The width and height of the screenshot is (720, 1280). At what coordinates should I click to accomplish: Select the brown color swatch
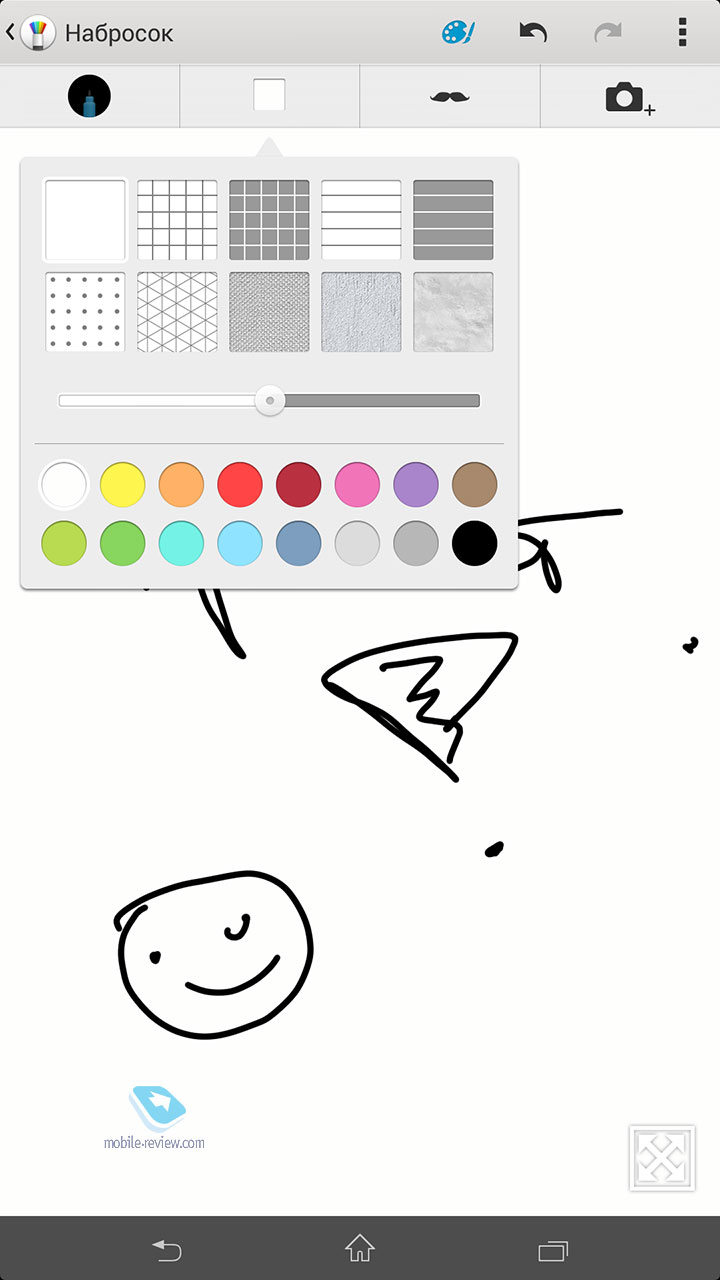pyautogui.click(x=475, y=485)
